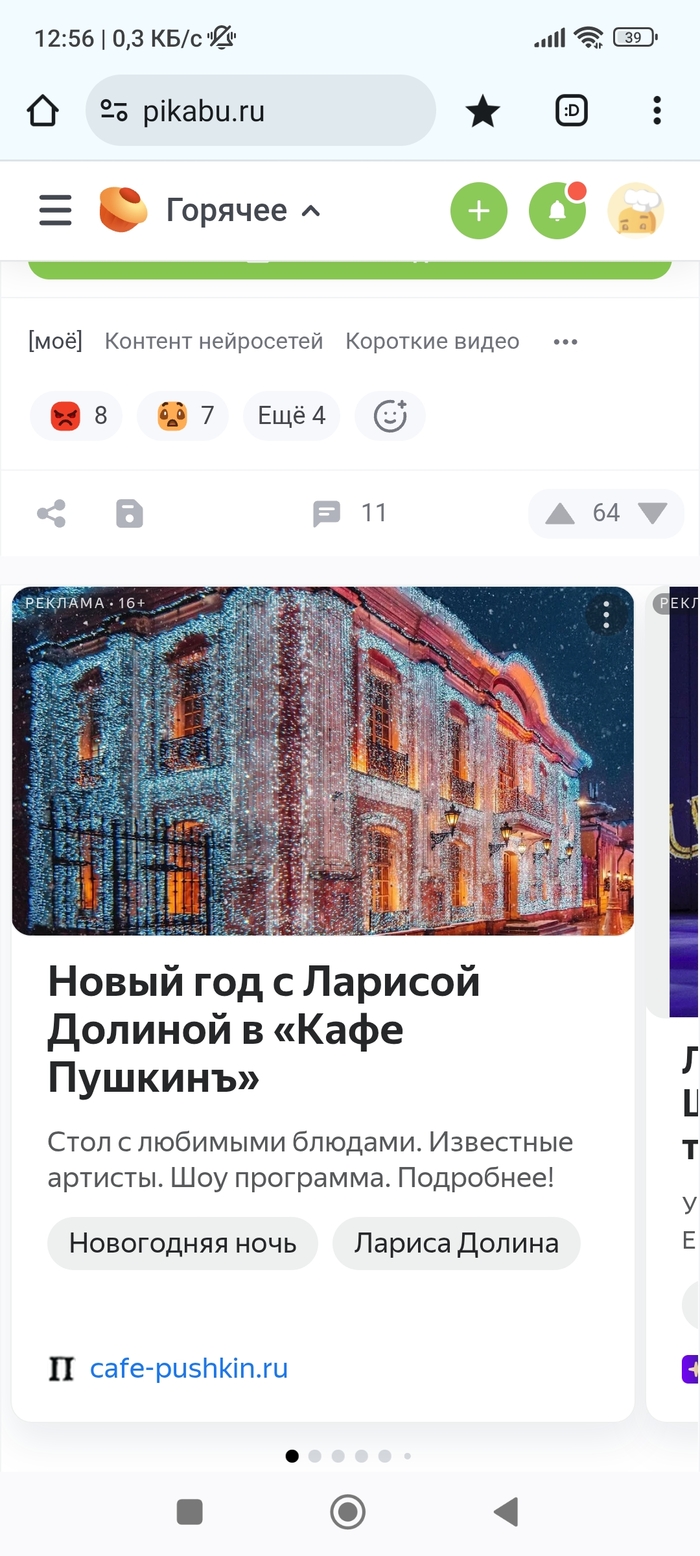700x1556 pixels.
Task: Save the post to bookmarks
Action: [130, 514]
